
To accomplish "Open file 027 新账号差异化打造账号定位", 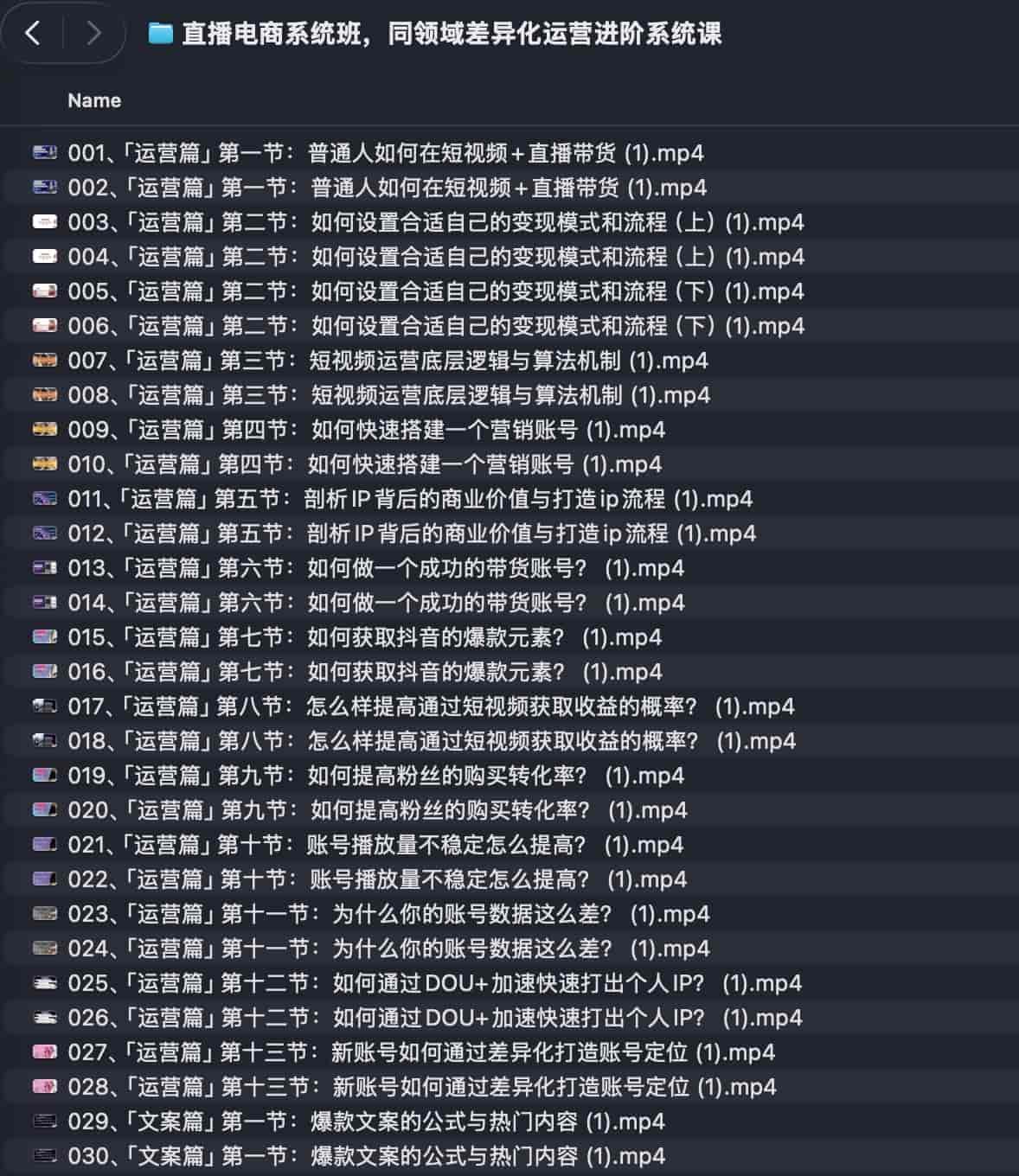I will click(x=420, y=1052).
